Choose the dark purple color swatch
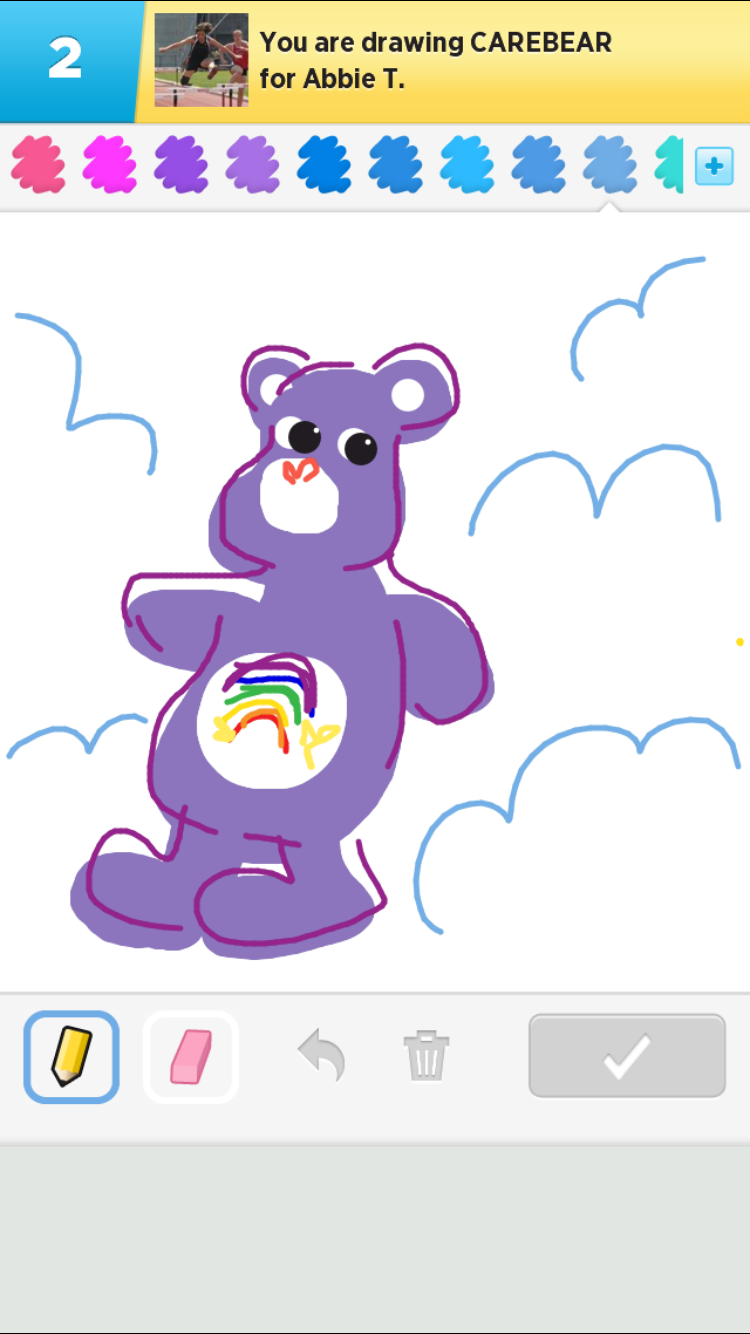This screenshot has width=750, height=1334. tap(181, 164)
